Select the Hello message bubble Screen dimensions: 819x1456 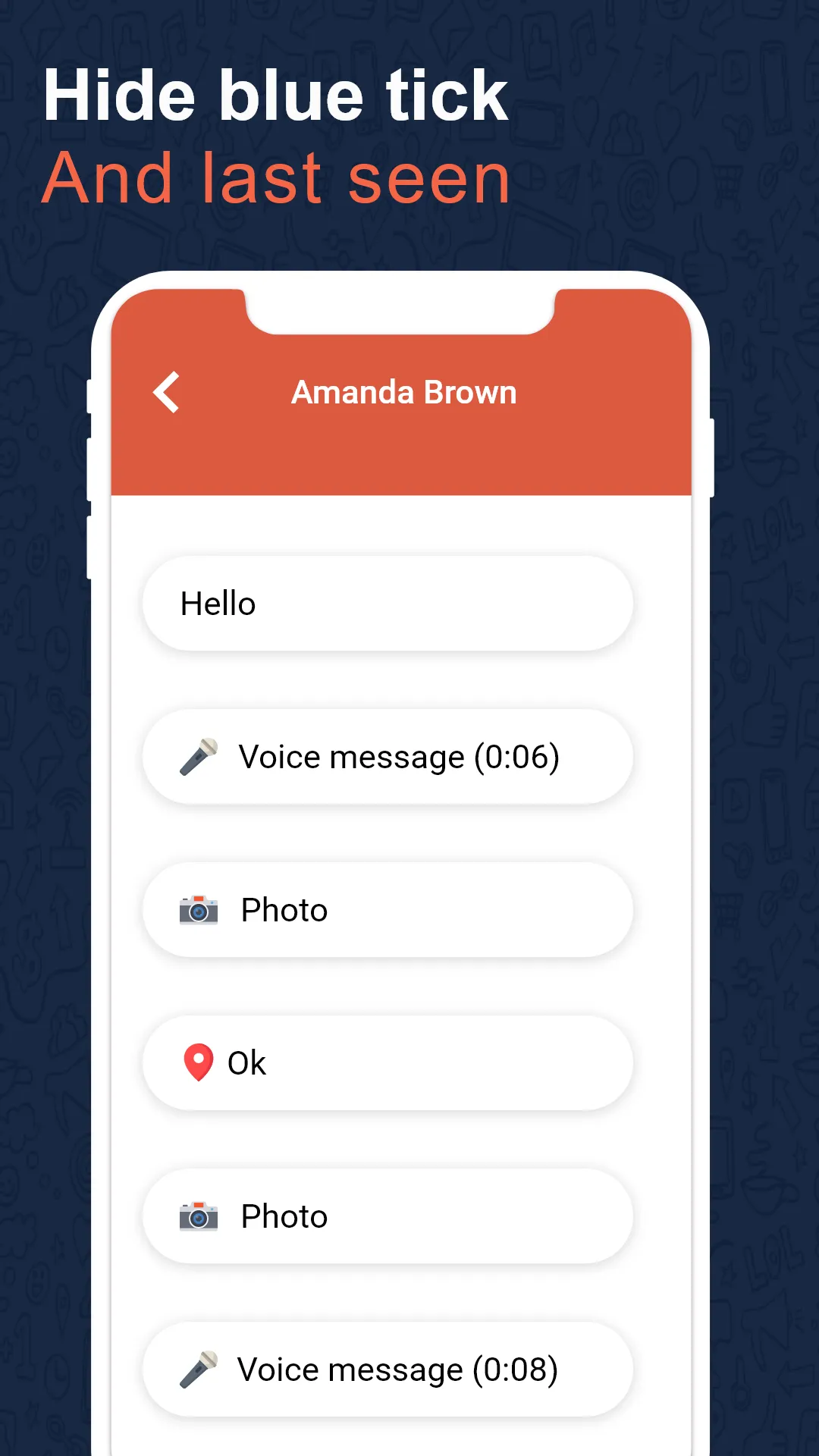click(x=387, y=603)
